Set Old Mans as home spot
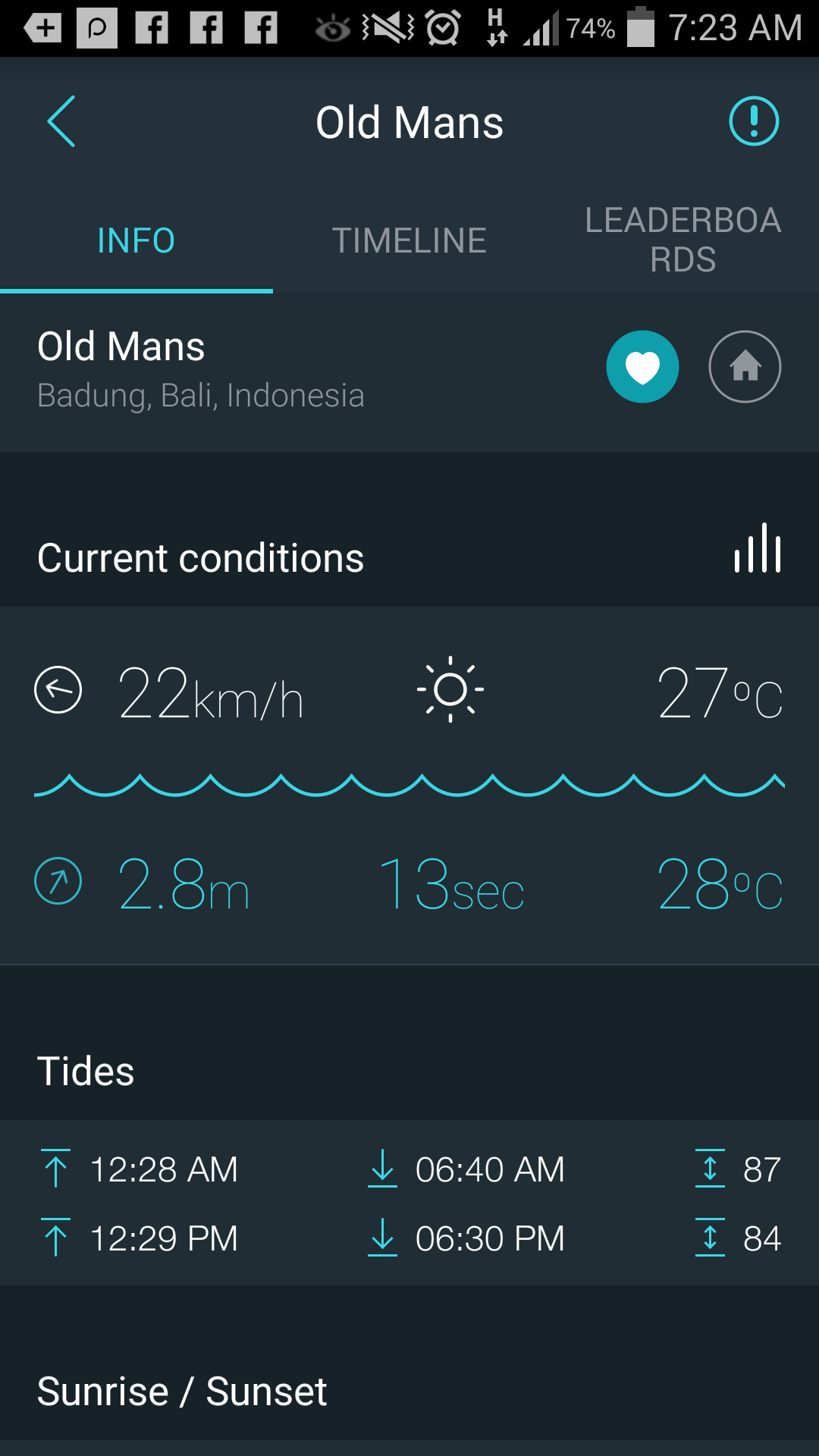This screenshot has width=819, height=1456. coord(745,367)
